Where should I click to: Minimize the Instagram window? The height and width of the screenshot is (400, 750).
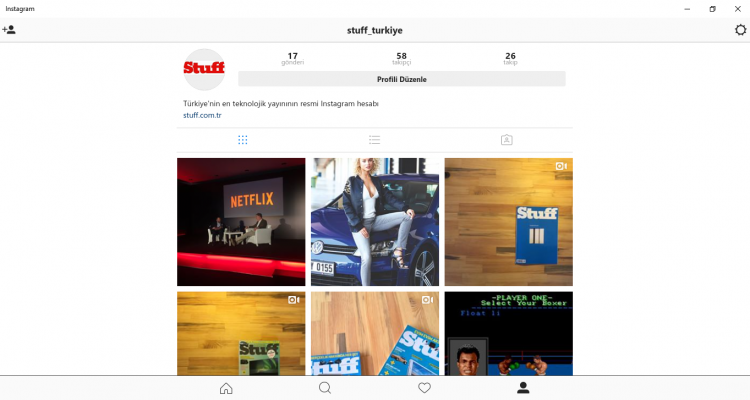click(x=686, y=8)
